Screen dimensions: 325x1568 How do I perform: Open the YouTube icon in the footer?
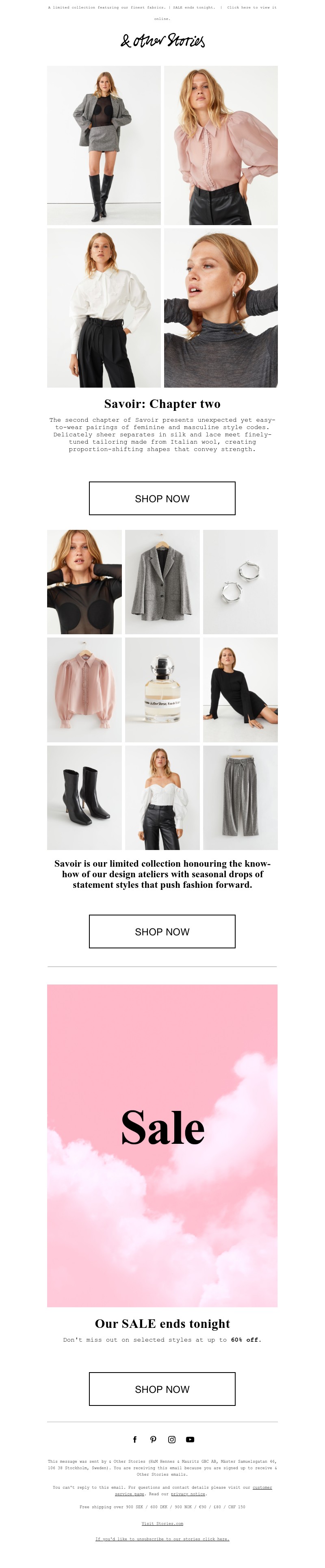(190, 1439)
